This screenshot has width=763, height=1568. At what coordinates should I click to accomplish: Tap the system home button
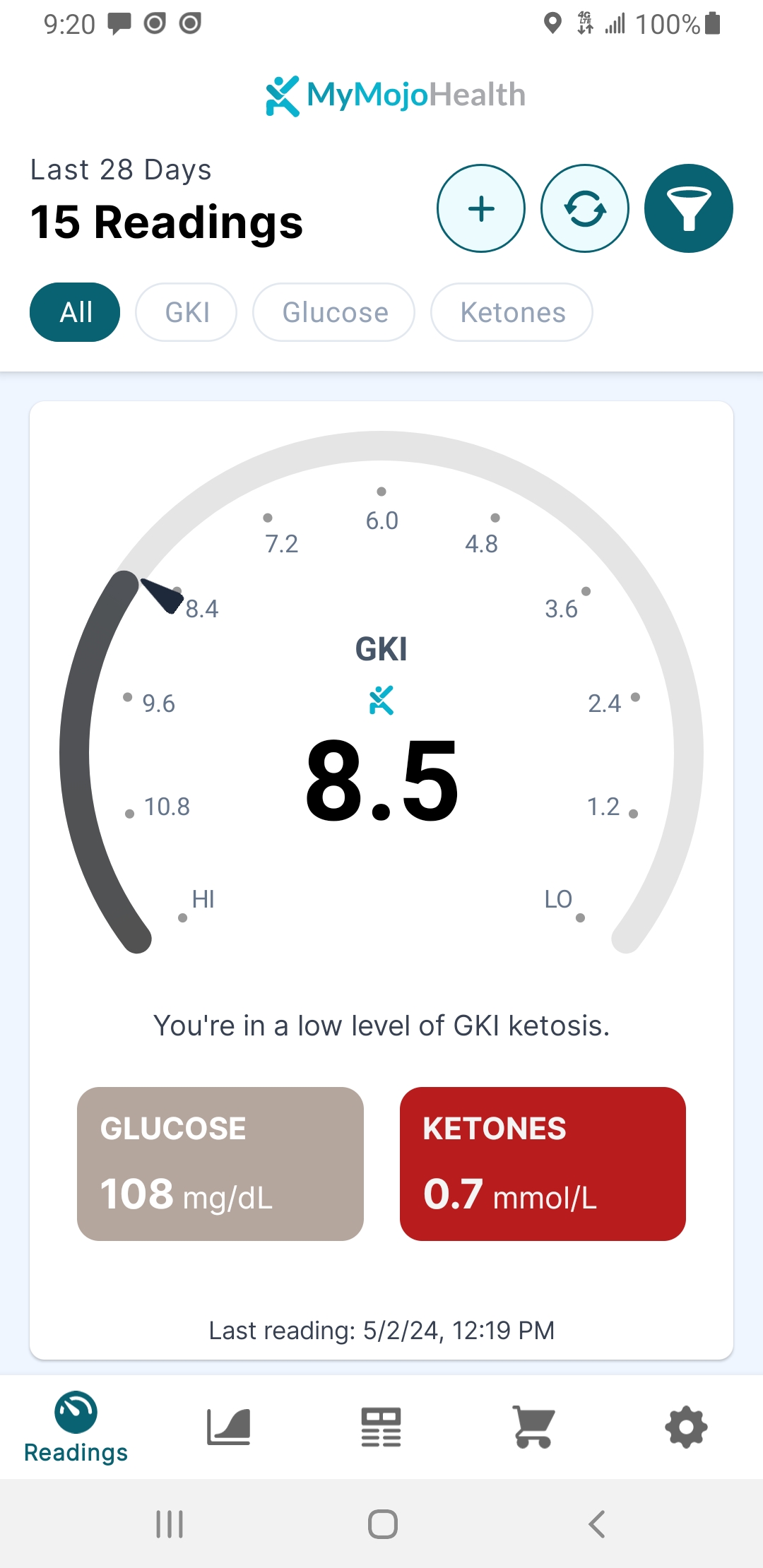(382, 1524)
